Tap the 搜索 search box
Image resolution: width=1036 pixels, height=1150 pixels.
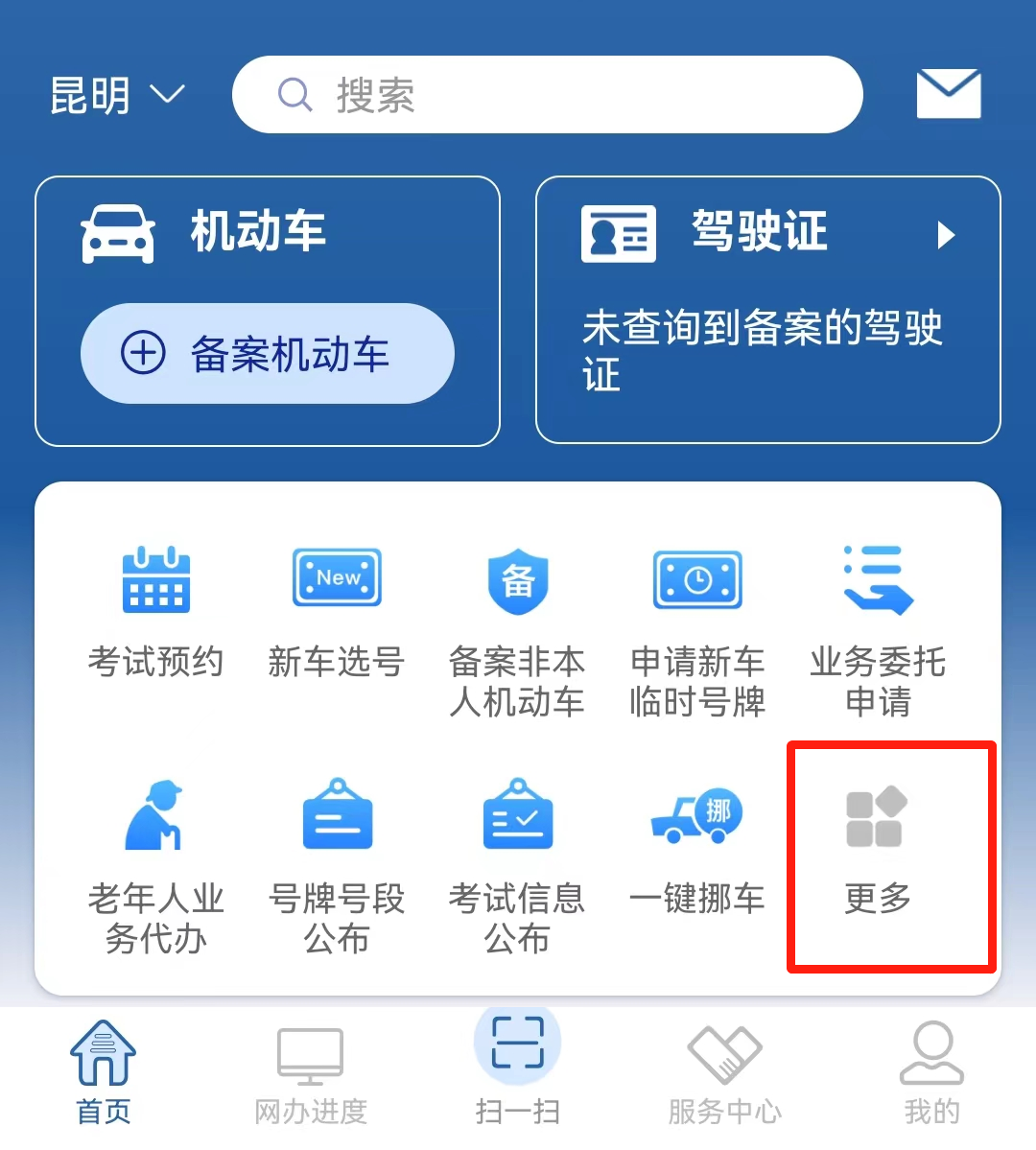[547, 95]
